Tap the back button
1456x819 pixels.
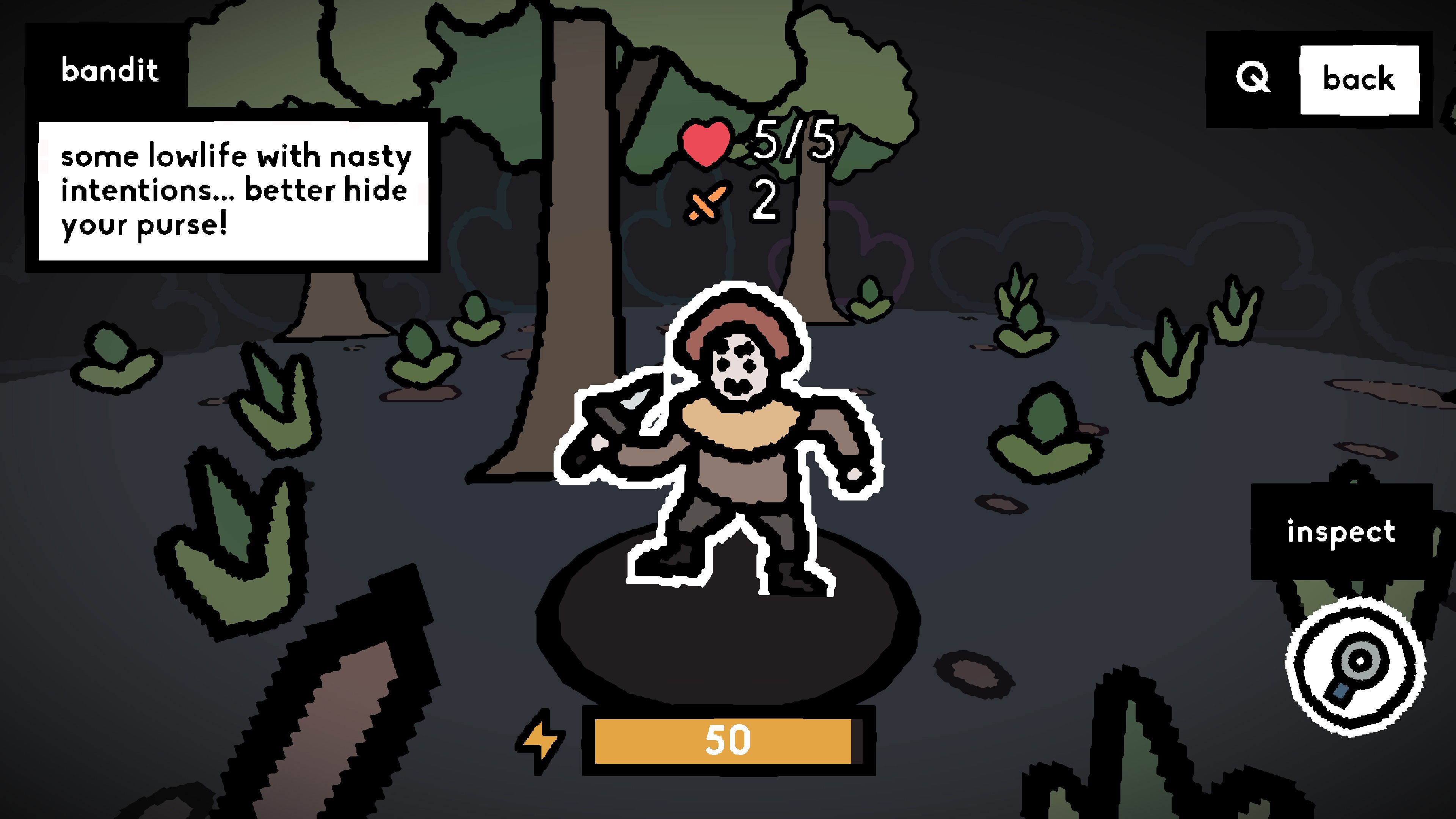1358,79
